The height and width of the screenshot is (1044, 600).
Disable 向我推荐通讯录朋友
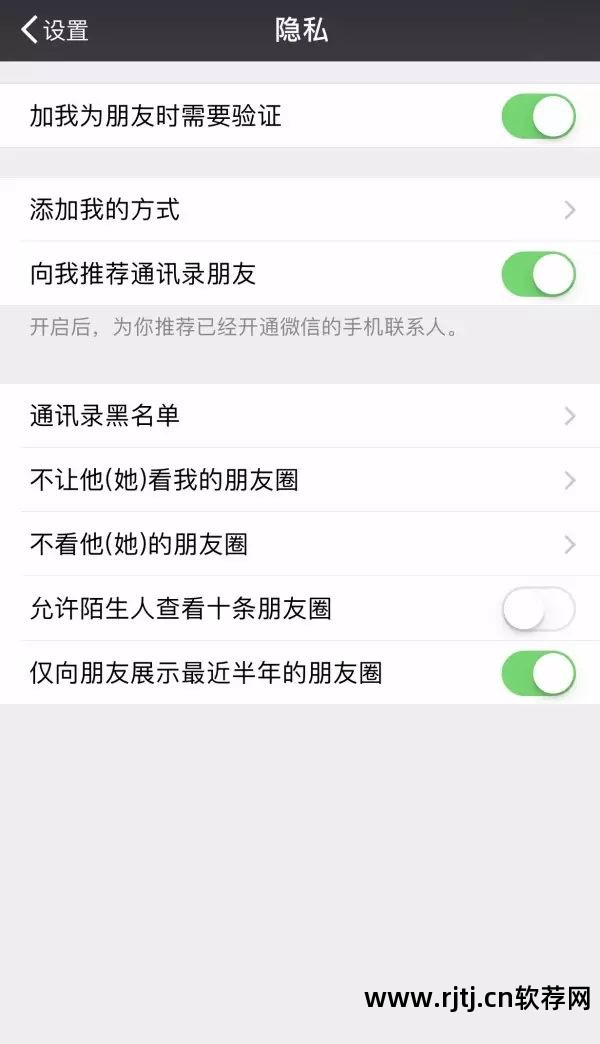point(538,274)
